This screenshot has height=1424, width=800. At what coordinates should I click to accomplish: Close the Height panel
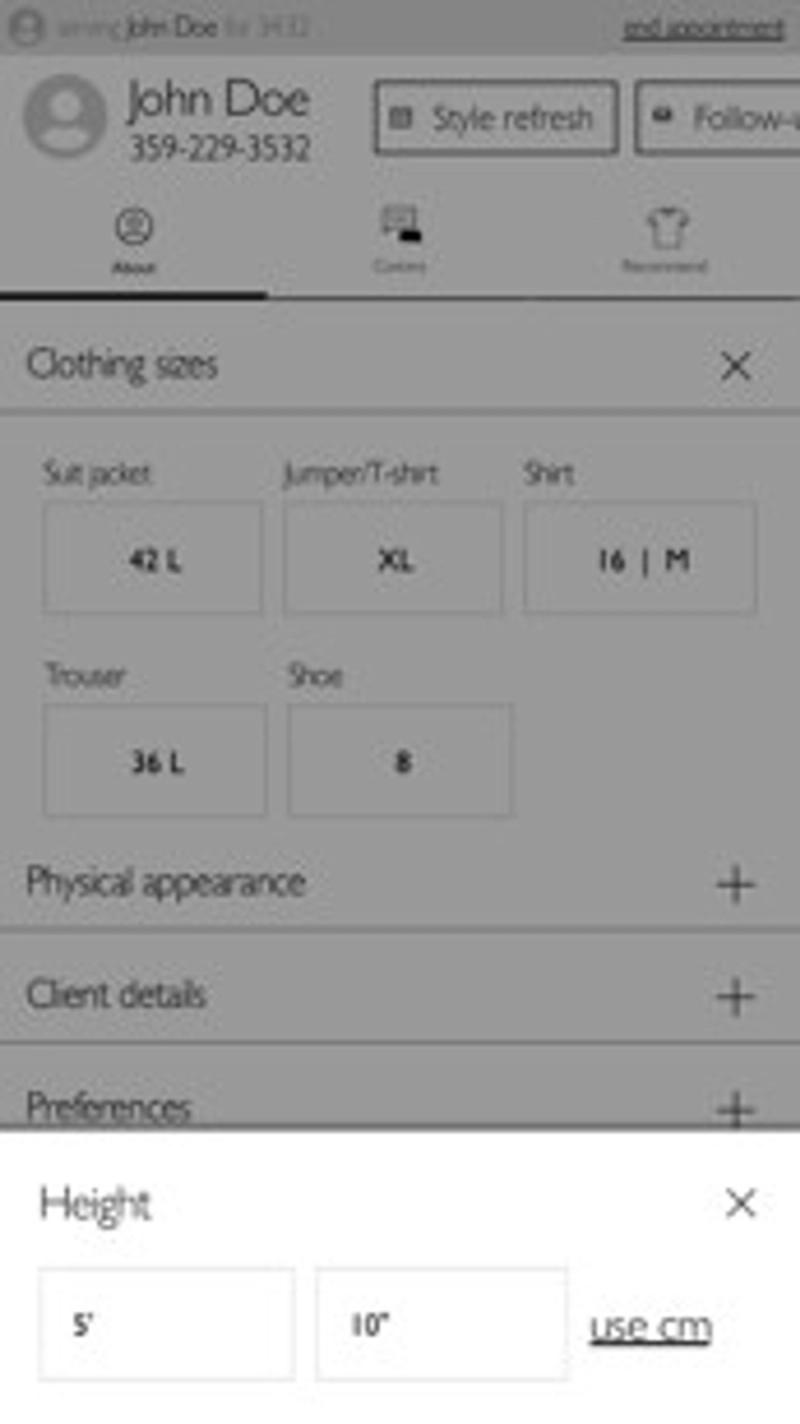coord(739,1203)
